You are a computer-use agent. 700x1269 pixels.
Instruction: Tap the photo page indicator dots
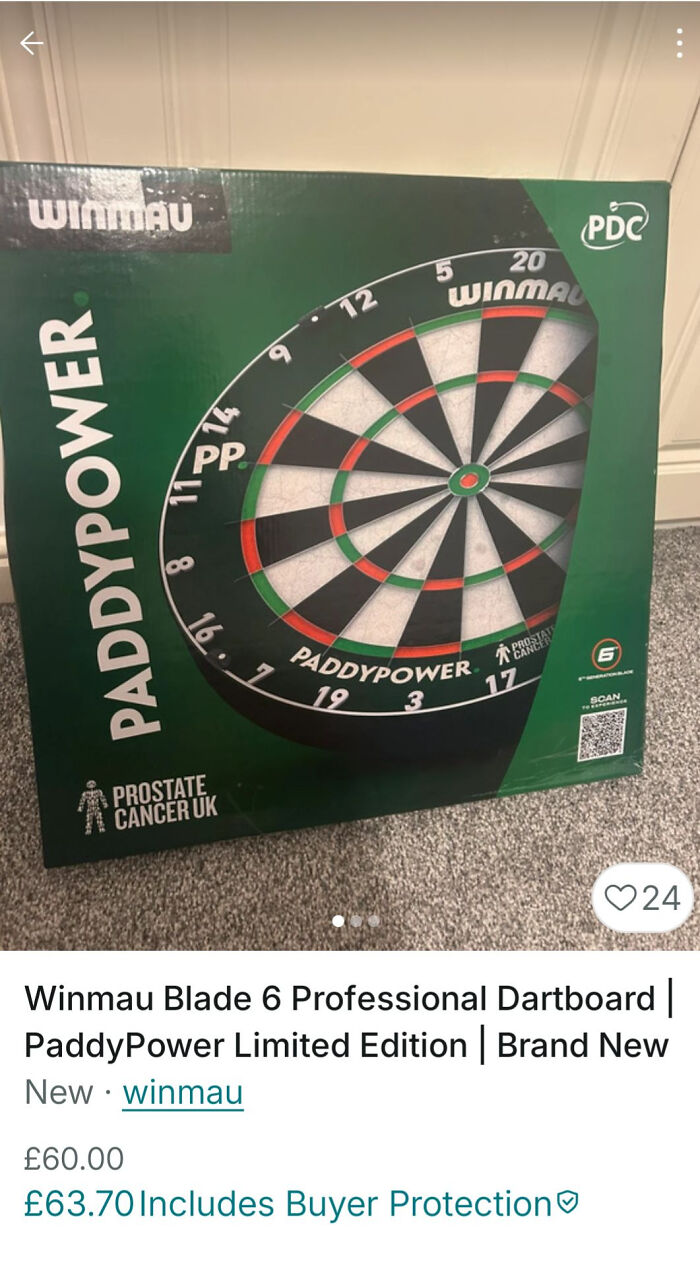point(355,921)
